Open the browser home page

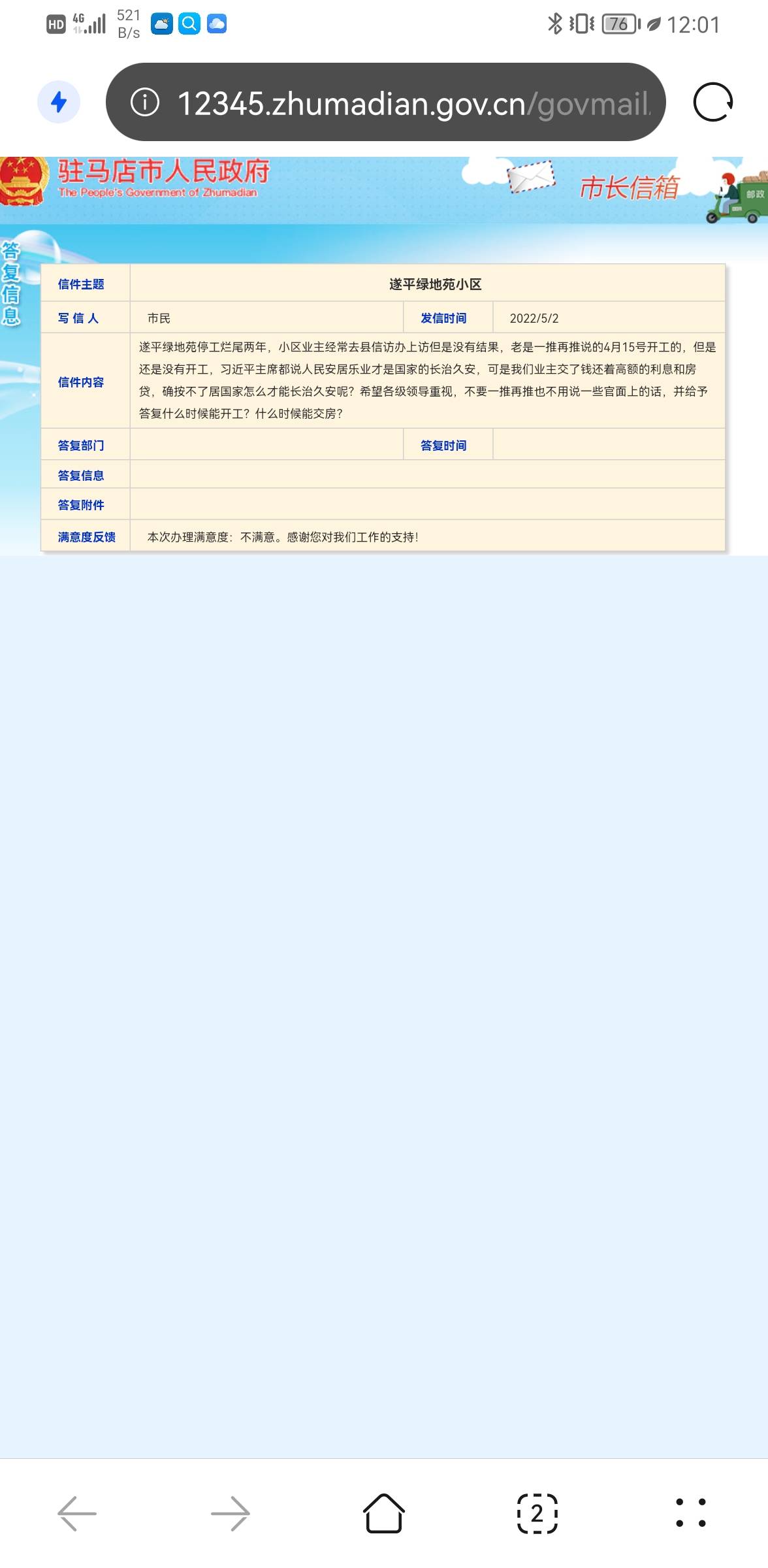(384, 1513)
